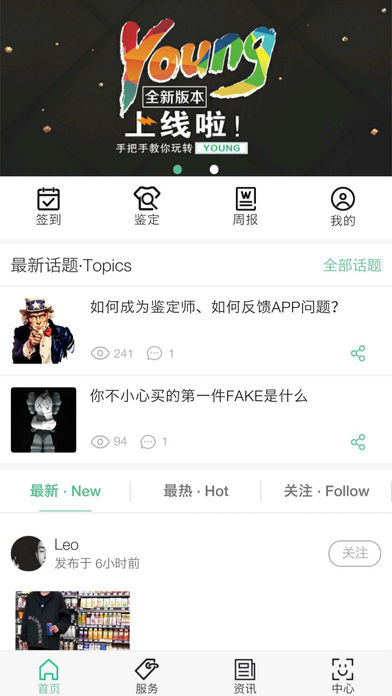Go to the 中心 tab
392x696 pixels.
pos(343,676)
